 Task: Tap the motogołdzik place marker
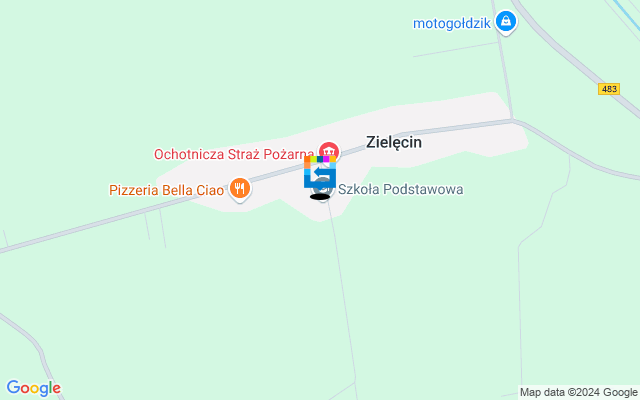click(x=507, y=21)
